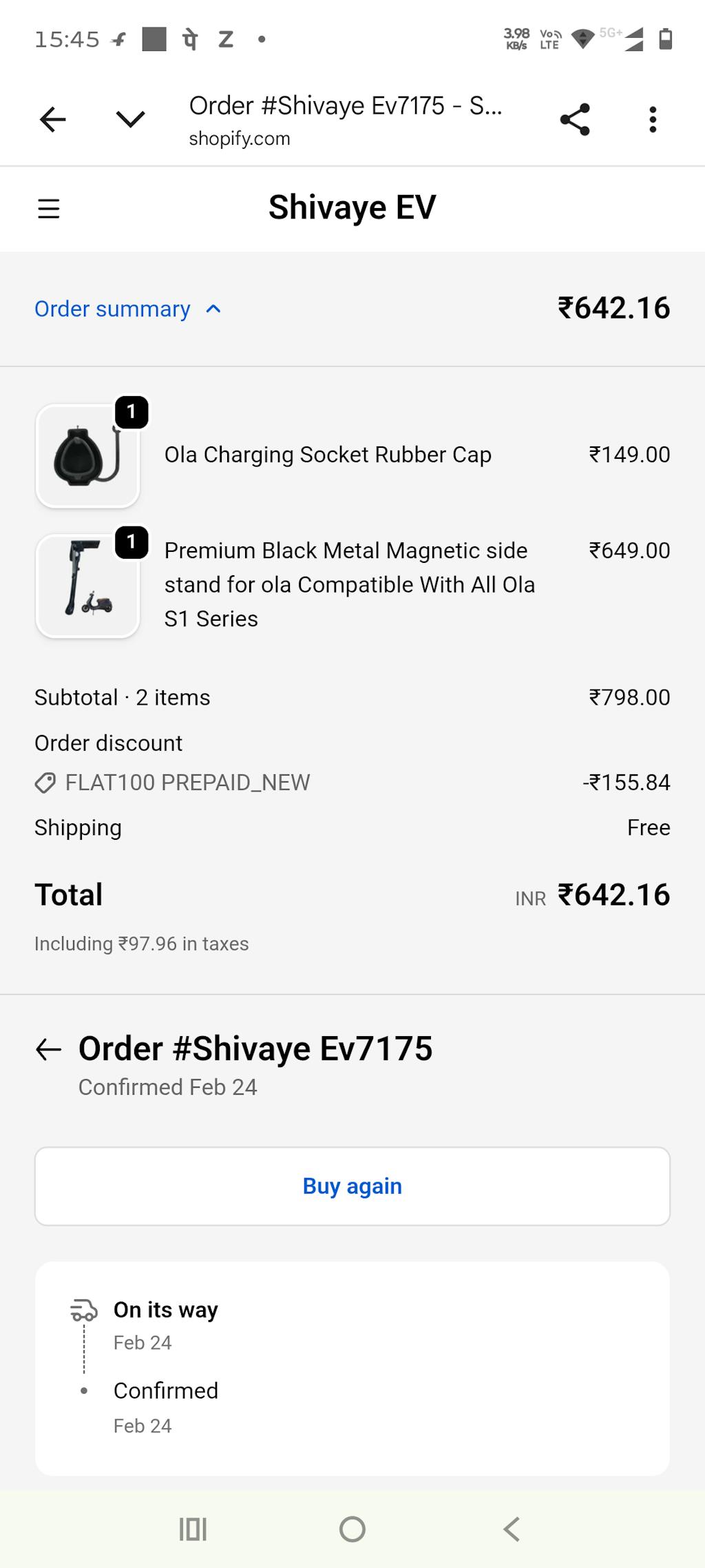Screen dimensions: 705x1568
Task: Open recent apps from navigation bar
Action: [193, 1529]
